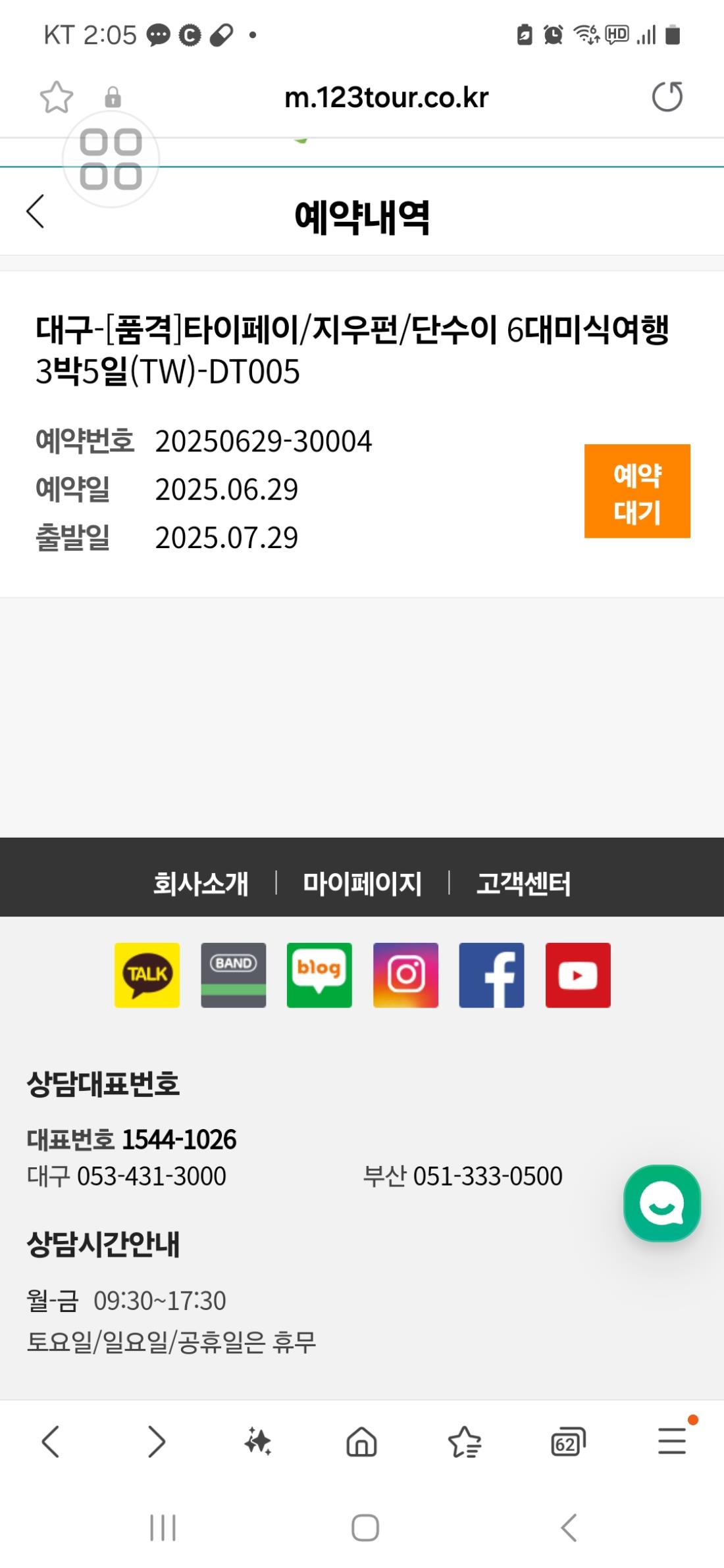The width and height of the screenshot is (724, 1568).
Task: Reload the page in the browser
Action: tap(667, 97)
